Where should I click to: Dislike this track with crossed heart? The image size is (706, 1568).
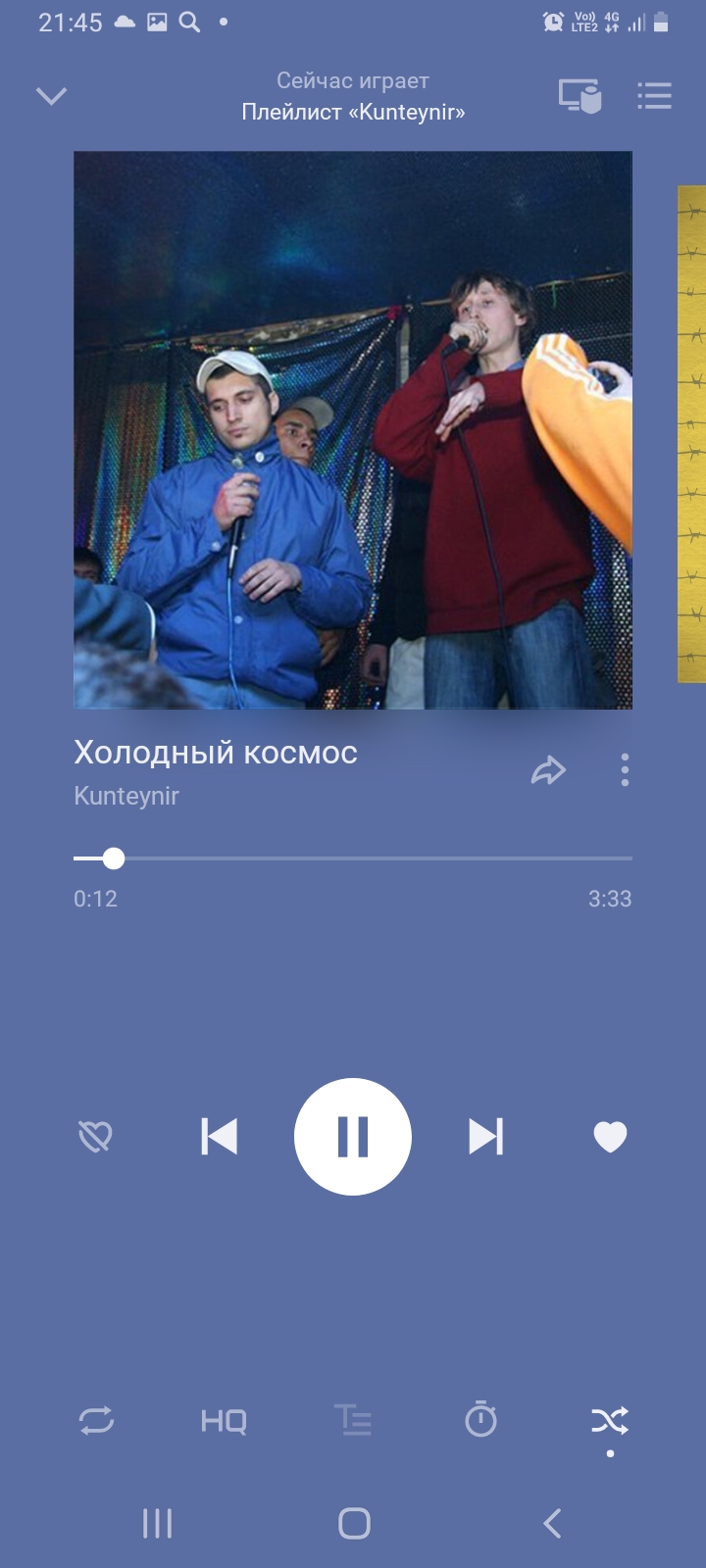click(x=95, y=1137)
